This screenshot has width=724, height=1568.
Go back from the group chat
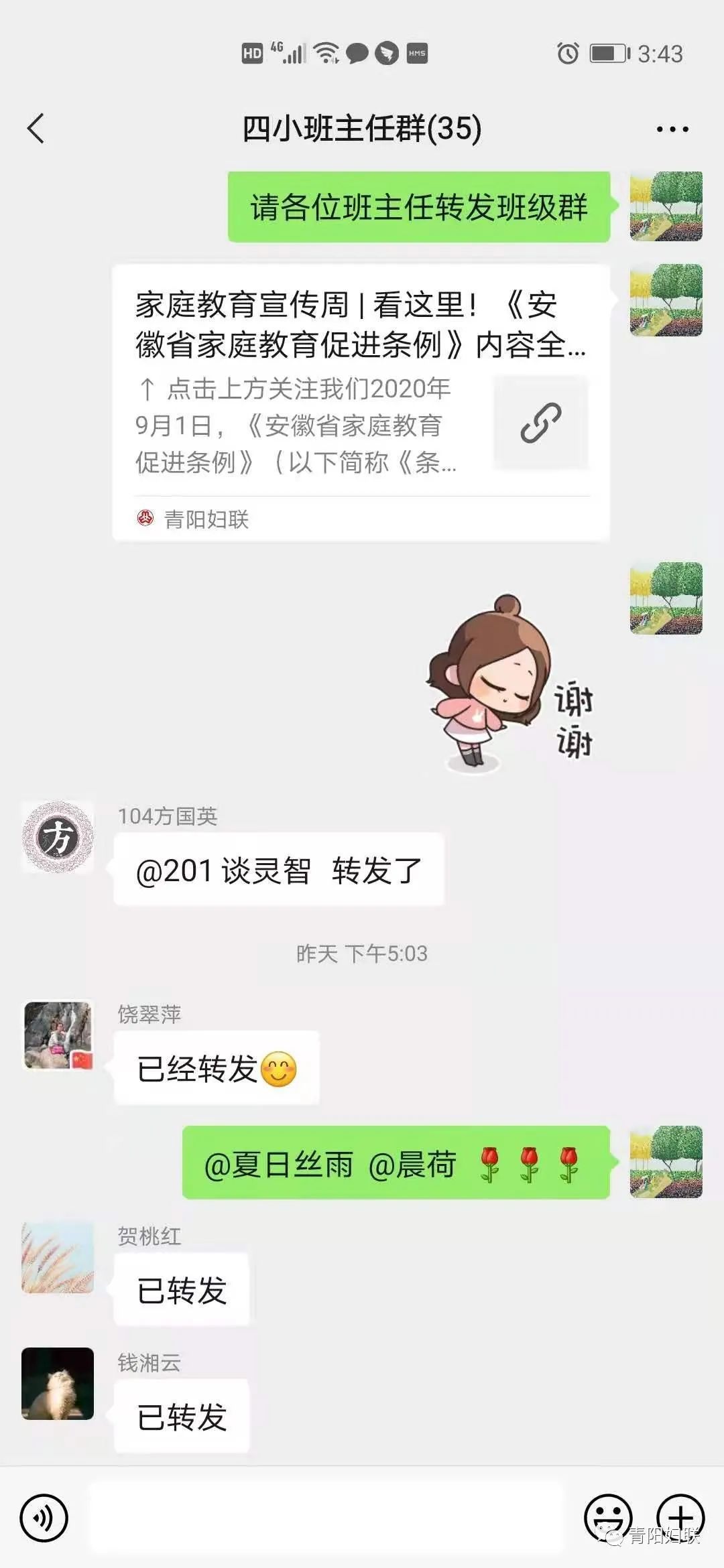point(36,128)
